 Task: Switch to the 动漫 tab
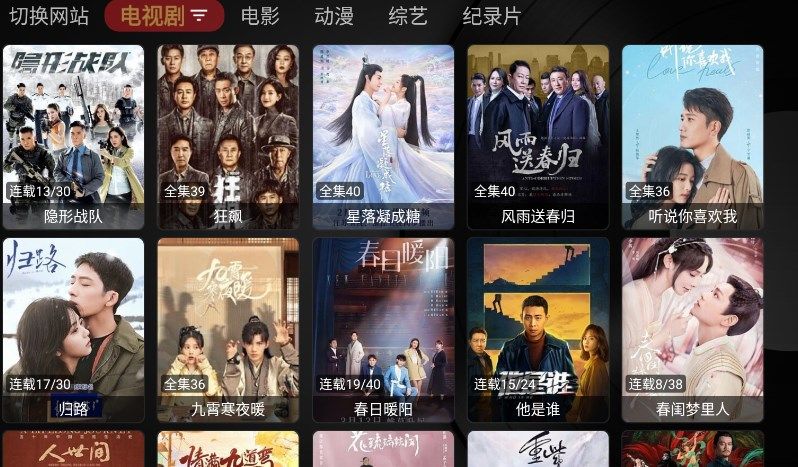334,16
